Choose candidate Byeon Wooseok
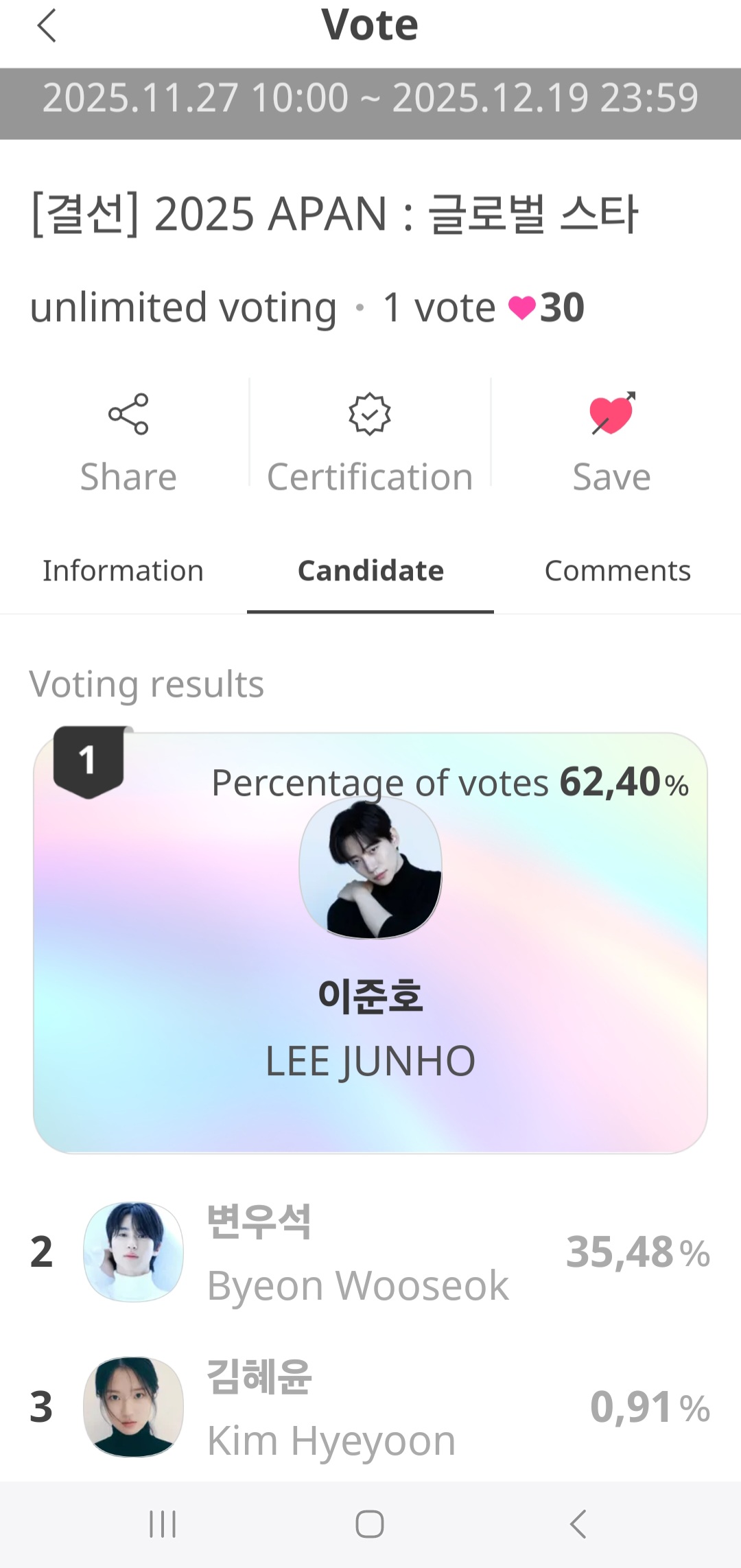Screen dimensions: 741x1568 pyautogui.click(x=370, y=1252)
